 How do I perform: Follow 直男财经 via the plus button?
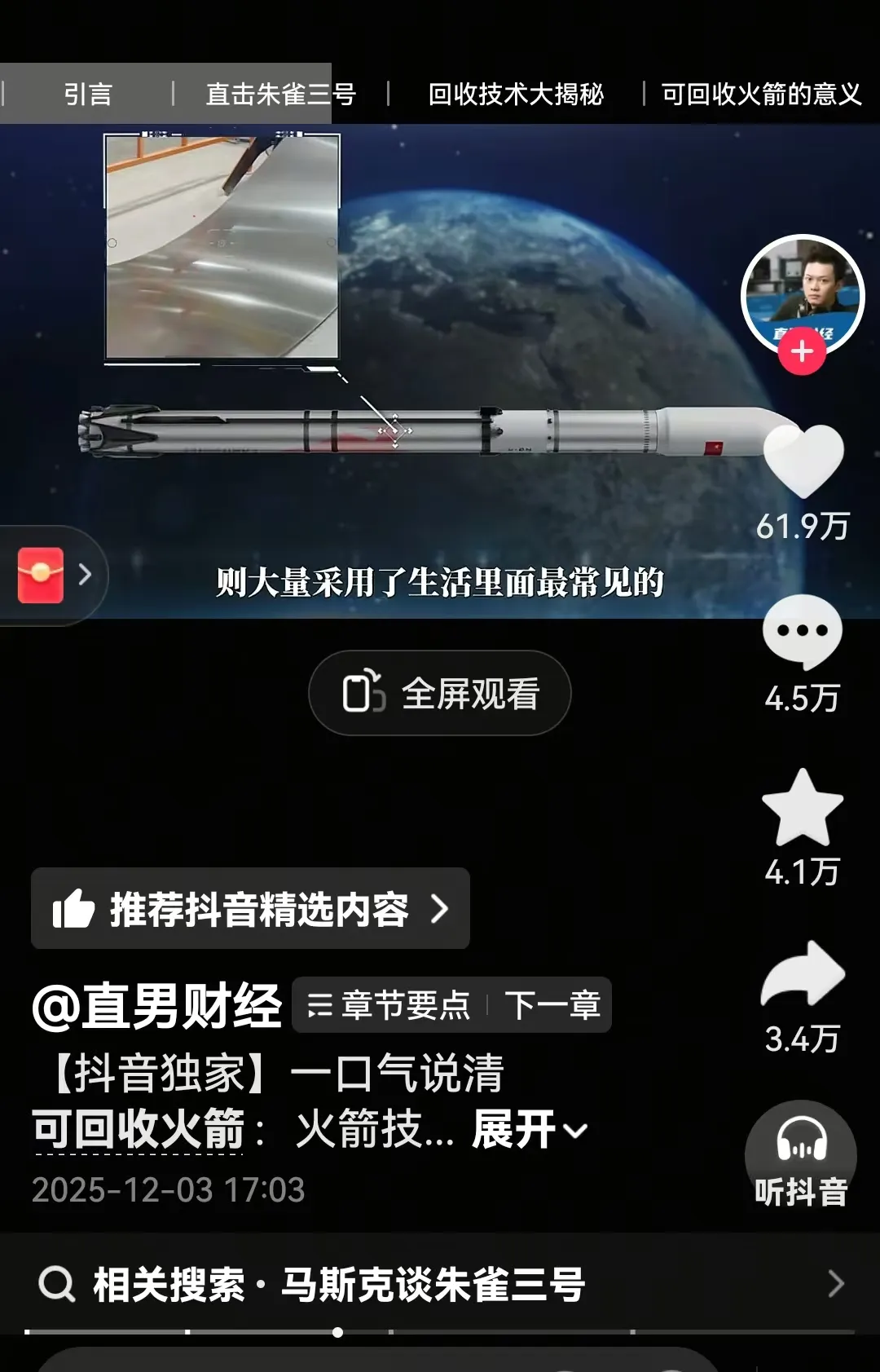point(802,351)
